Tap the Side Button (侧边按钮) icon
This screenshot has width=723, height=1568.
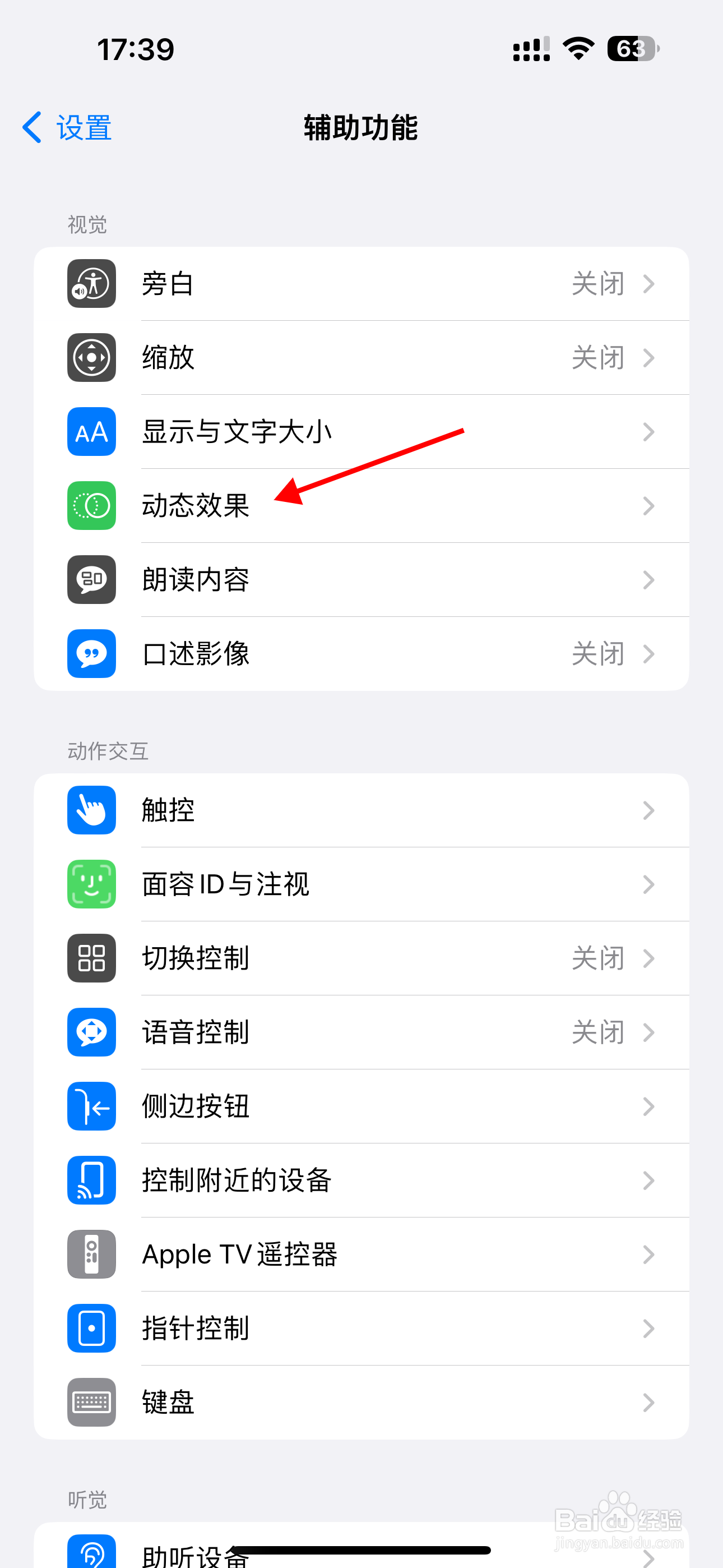click(x=91, y=1106)
